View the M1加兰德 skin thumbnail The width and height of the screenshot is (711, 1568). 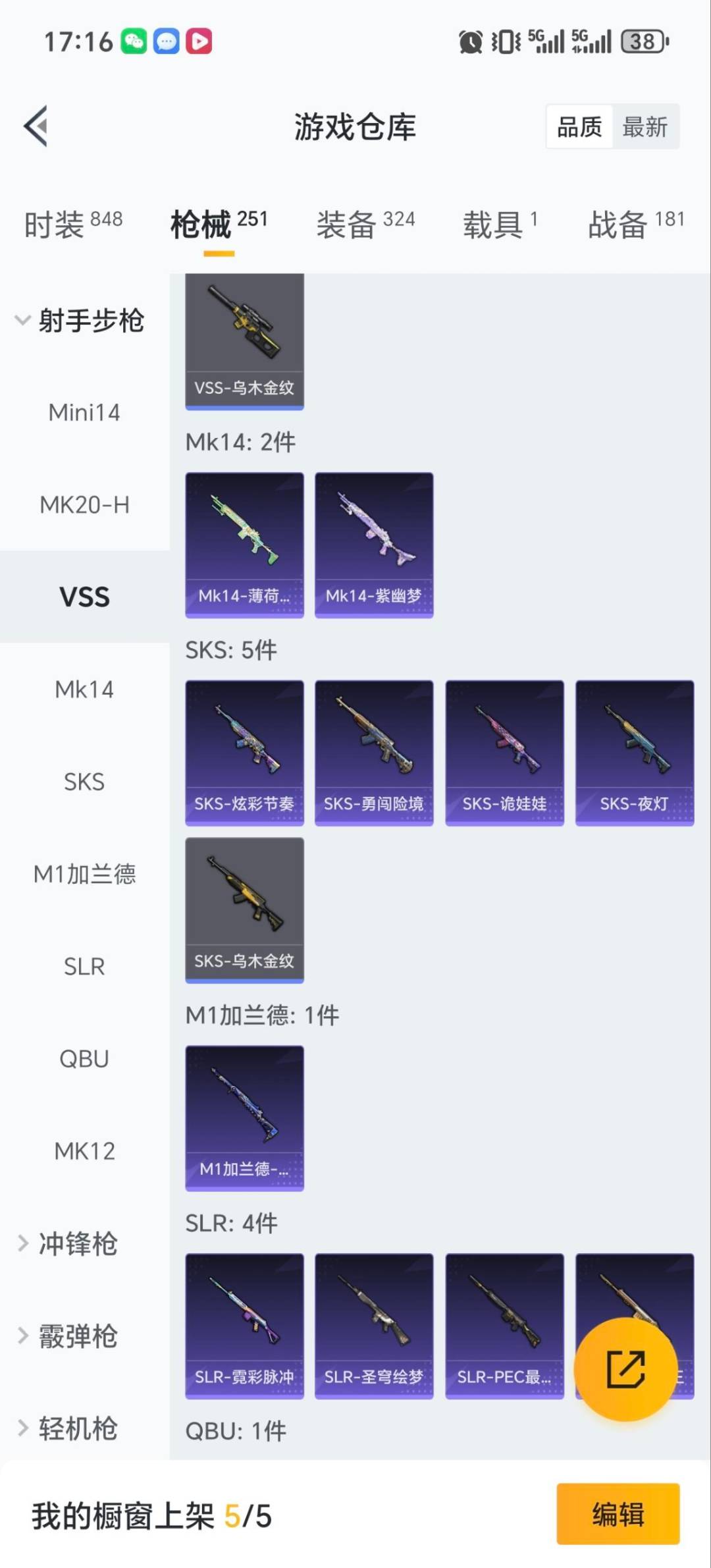[x=244, y=1116]
